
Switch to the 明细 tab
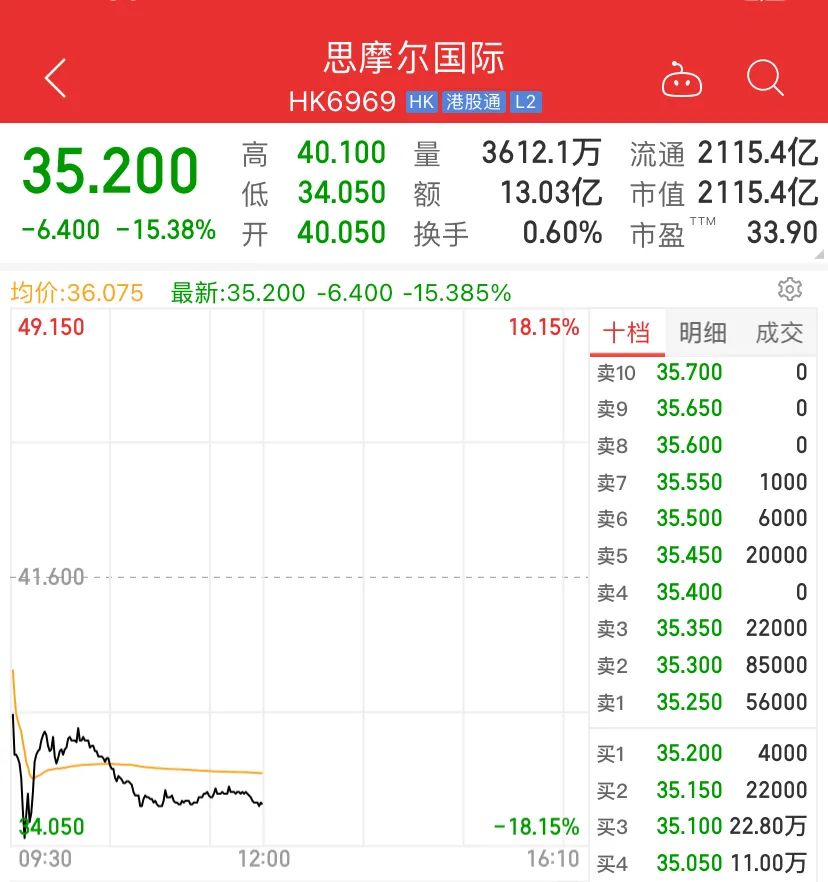703,333
